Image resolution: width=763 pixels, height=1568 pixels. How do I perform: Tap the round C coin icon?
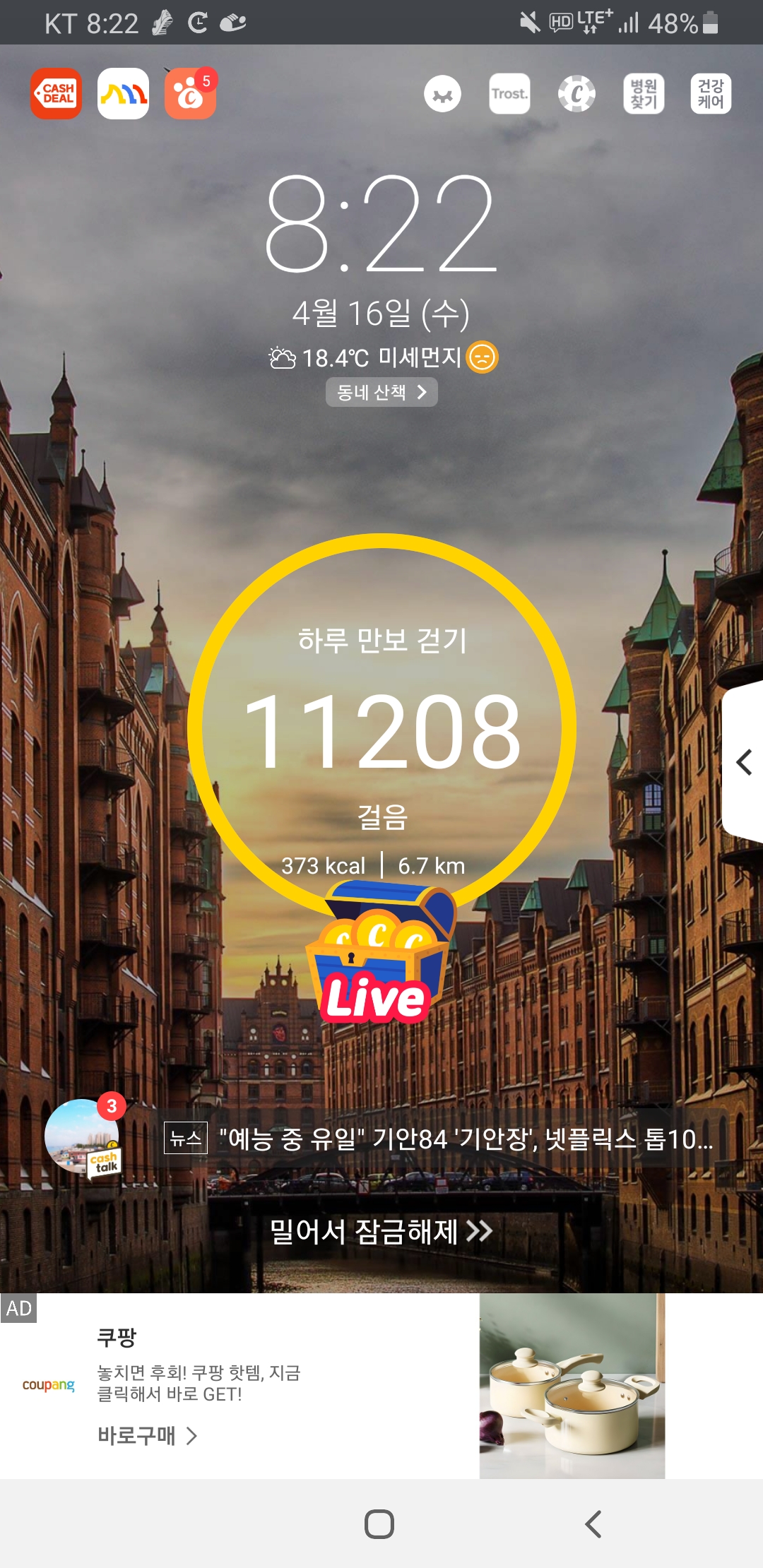(576, 94)
